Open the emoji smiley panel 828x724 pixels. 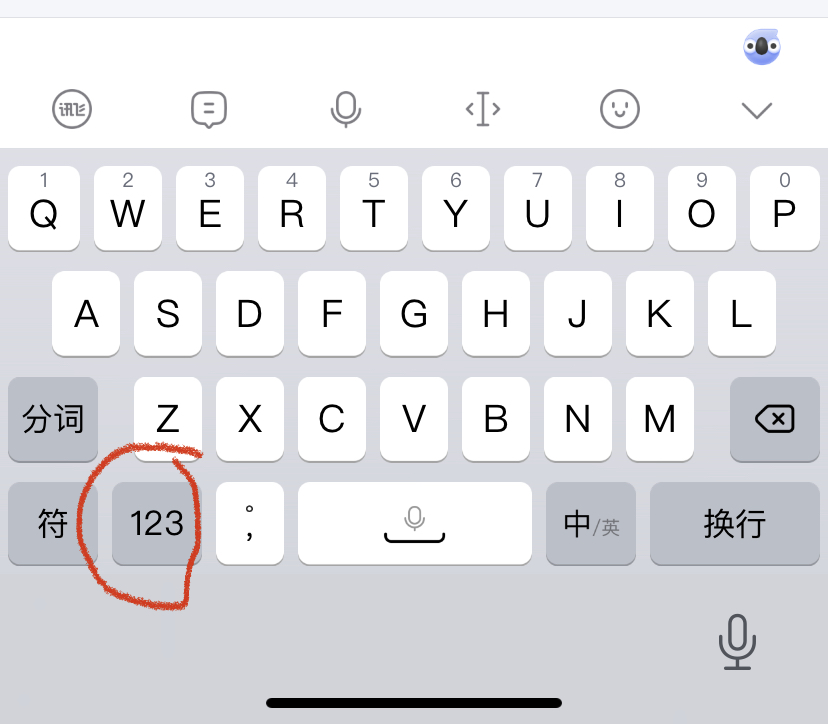619,108
